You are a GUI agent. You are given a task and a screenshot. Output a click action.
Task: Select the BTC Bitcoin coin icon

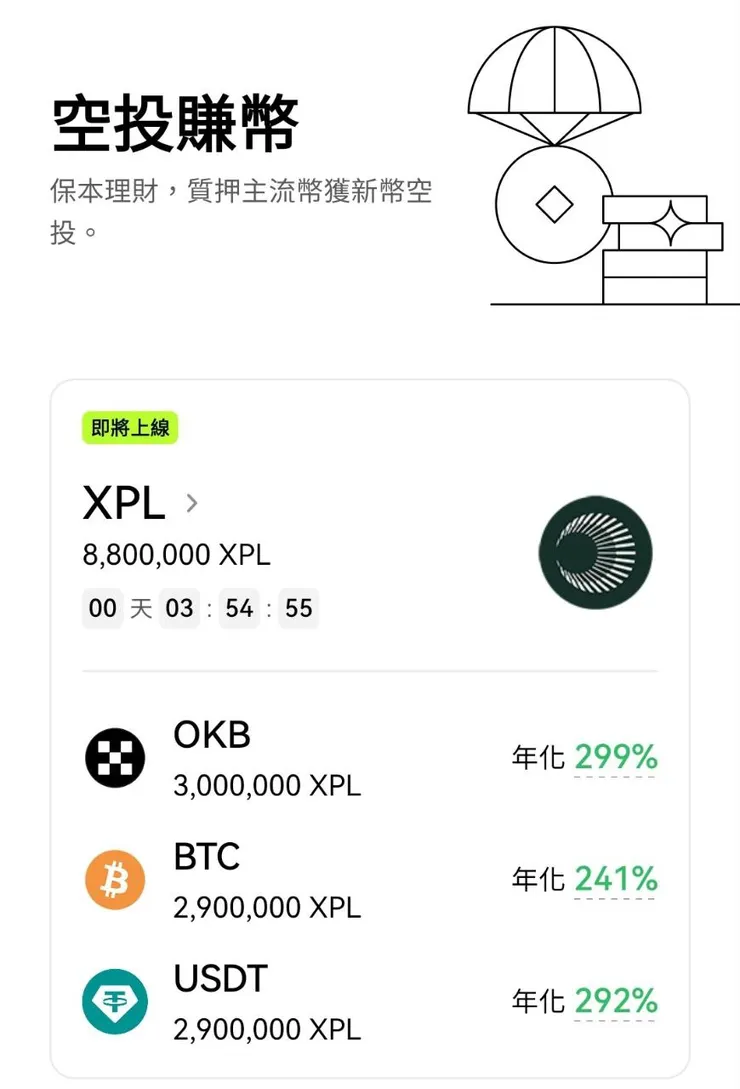tap(115, 879)
